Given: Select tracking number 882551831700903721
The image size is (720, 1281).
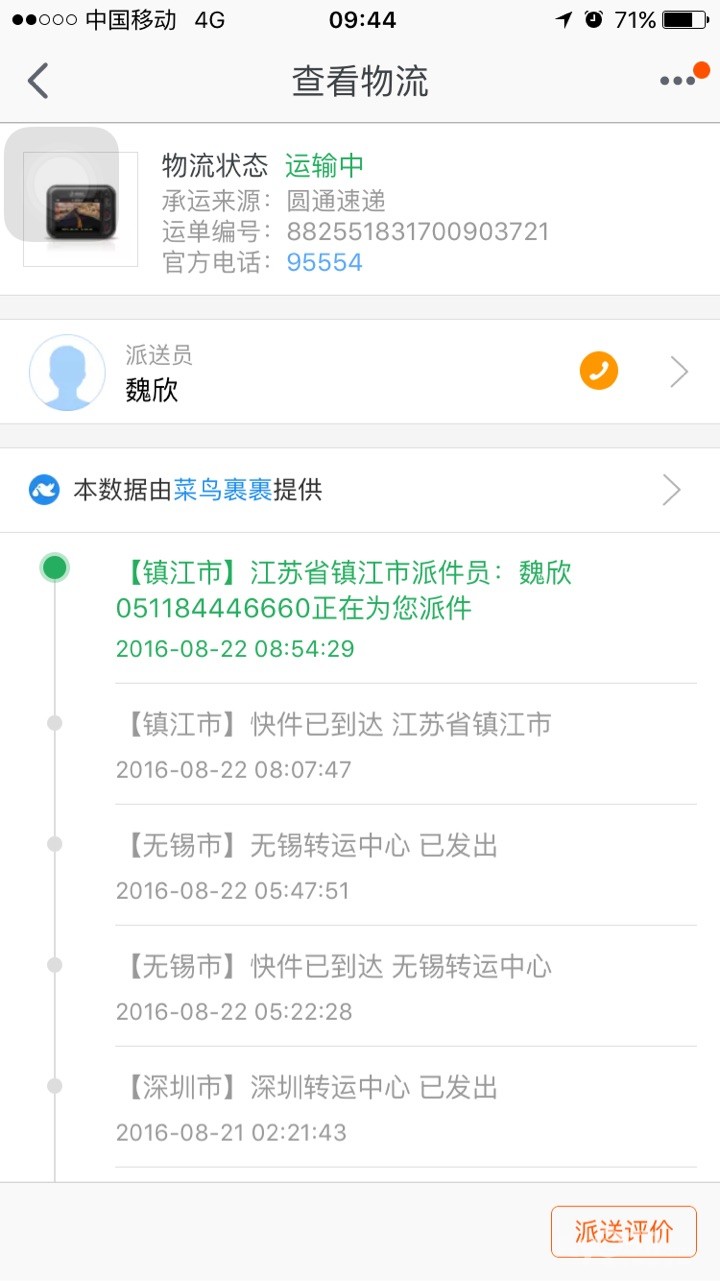Looking at the screenshot, I should coord(416,231).
